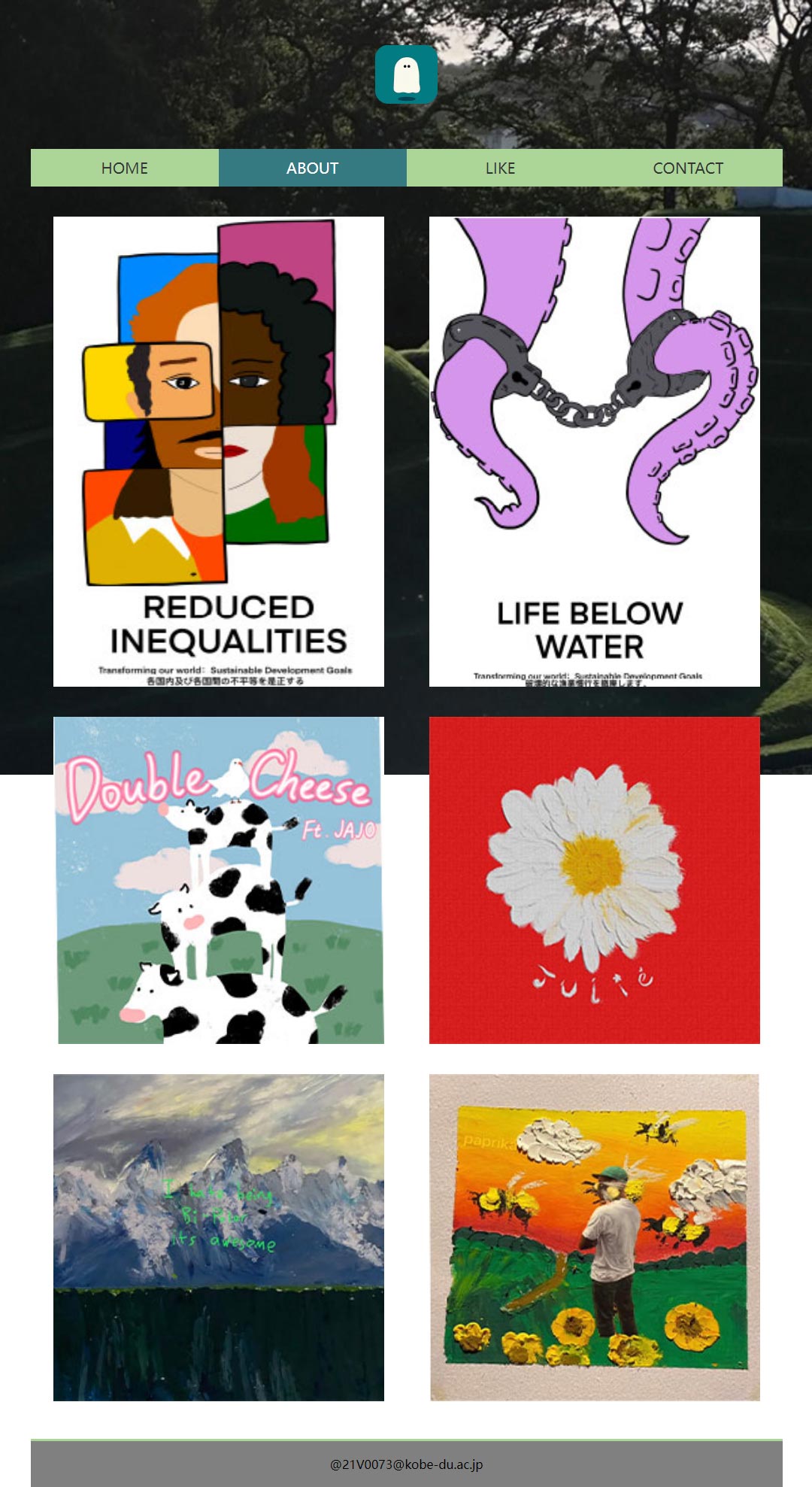Open the paprika bees painting
This screenshot has width=812, height=1487.
[x=595, y=1237]
